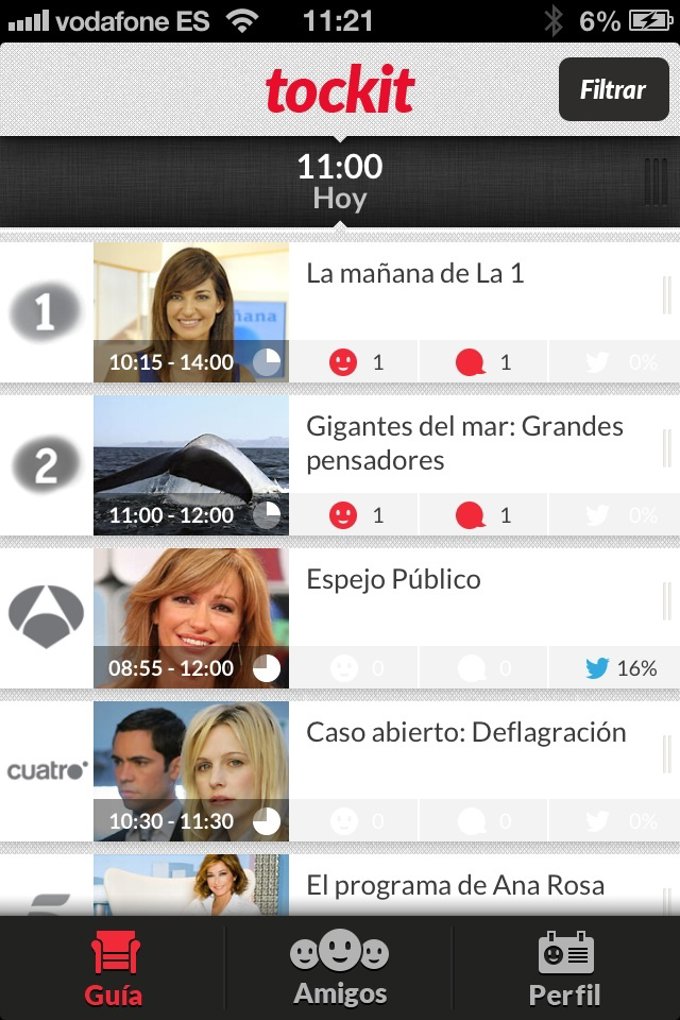Switch to the Amigos tab
Image resolution: width=680 pixels, height=1020 pixels.
340,967
